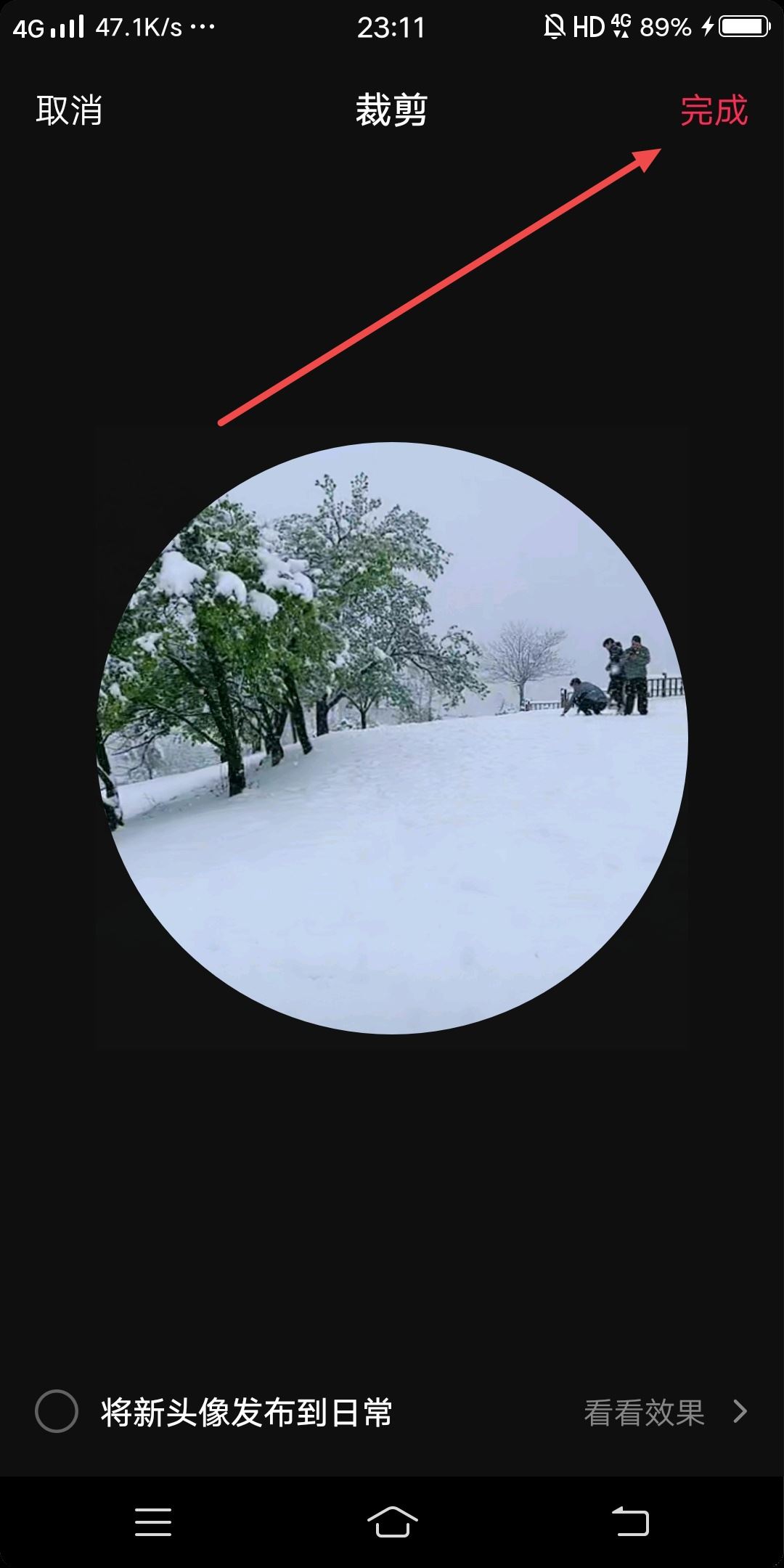Tap 完成 to finish cropping

pyautogui.click(x=714, y=110)
